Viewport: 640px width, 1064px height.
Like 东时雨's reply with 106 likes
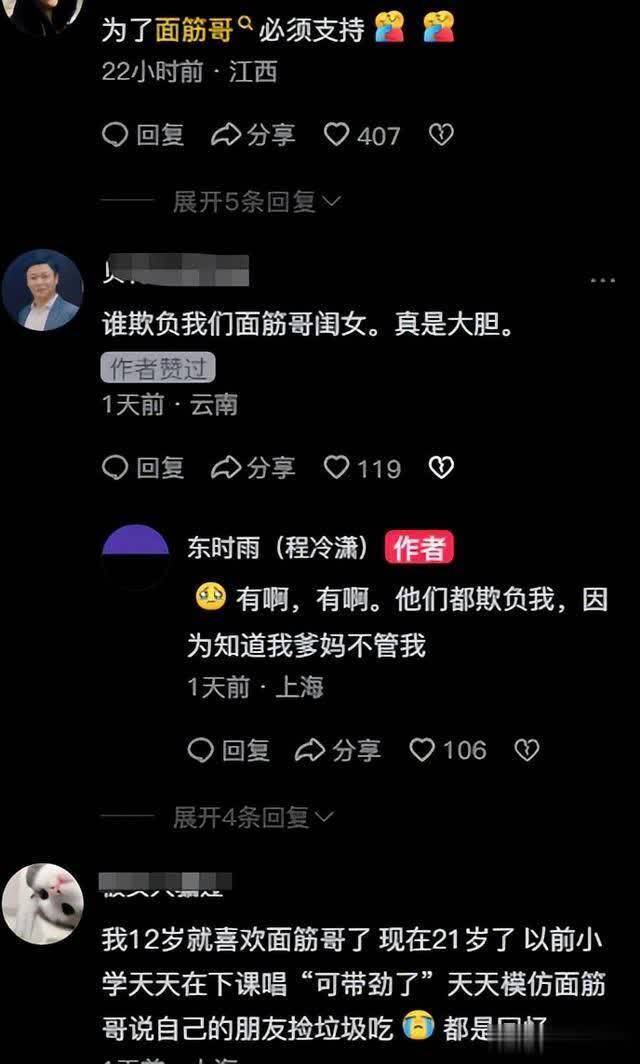tap(447, 749)
